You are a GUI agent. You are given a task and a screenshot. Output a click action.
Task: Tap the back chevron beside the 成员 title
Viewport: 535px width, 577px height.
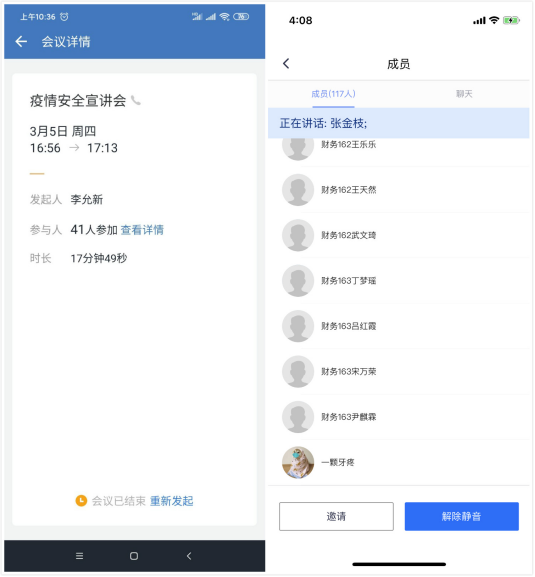[286, 64]
